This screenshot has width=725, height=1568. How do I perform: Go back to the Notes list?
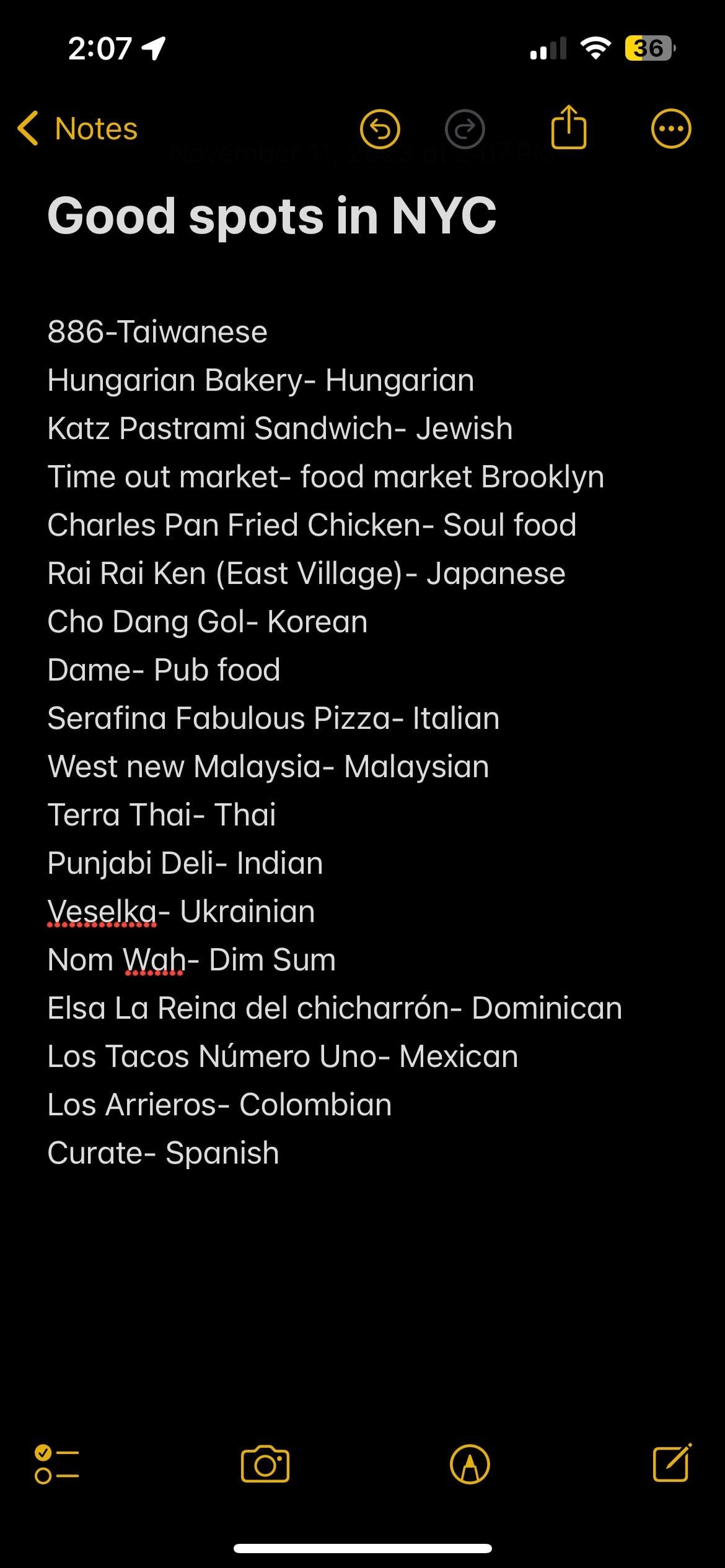pos(77,129)
